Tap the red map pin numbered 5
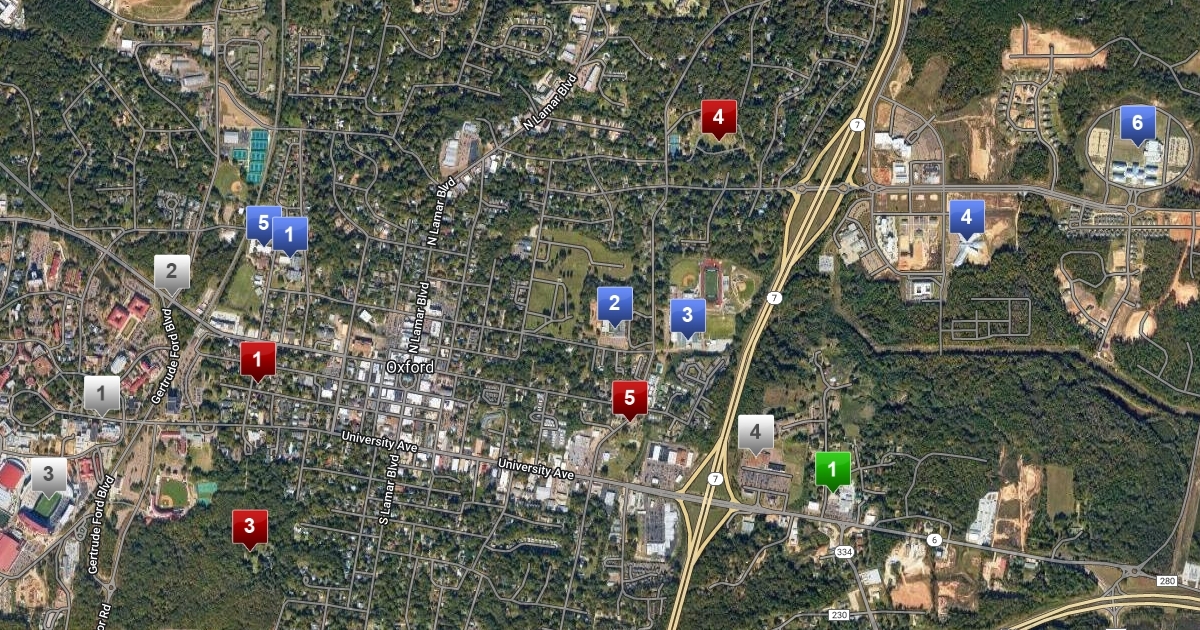Screen dimensions: 1200x630 [x=629, y=398]
